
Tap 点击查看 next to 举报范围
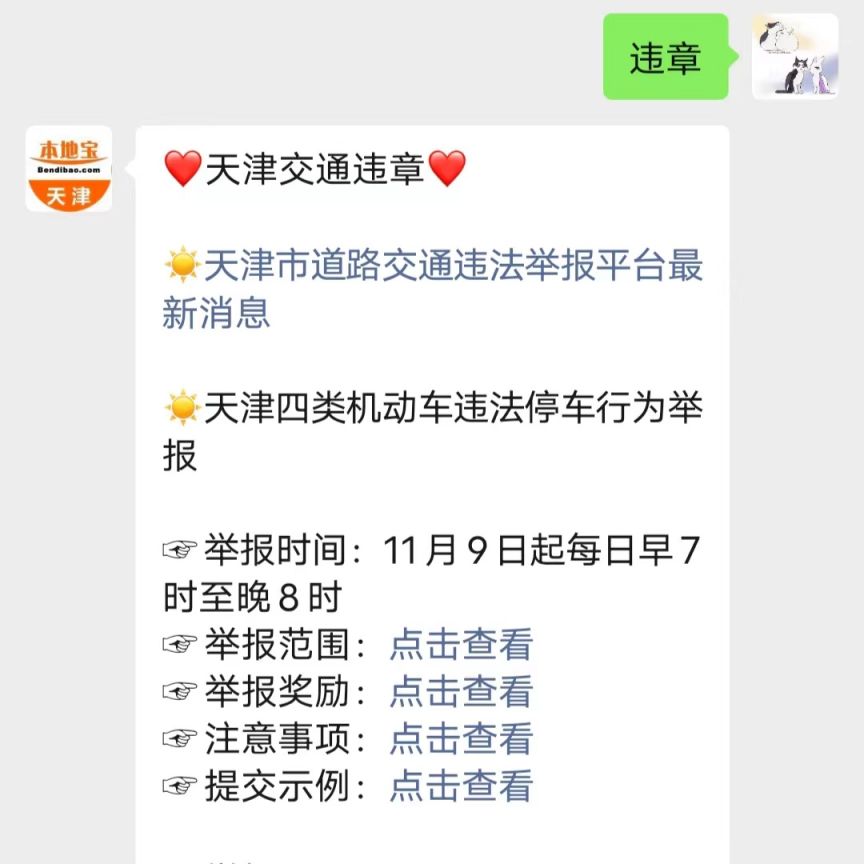[461, 645]
